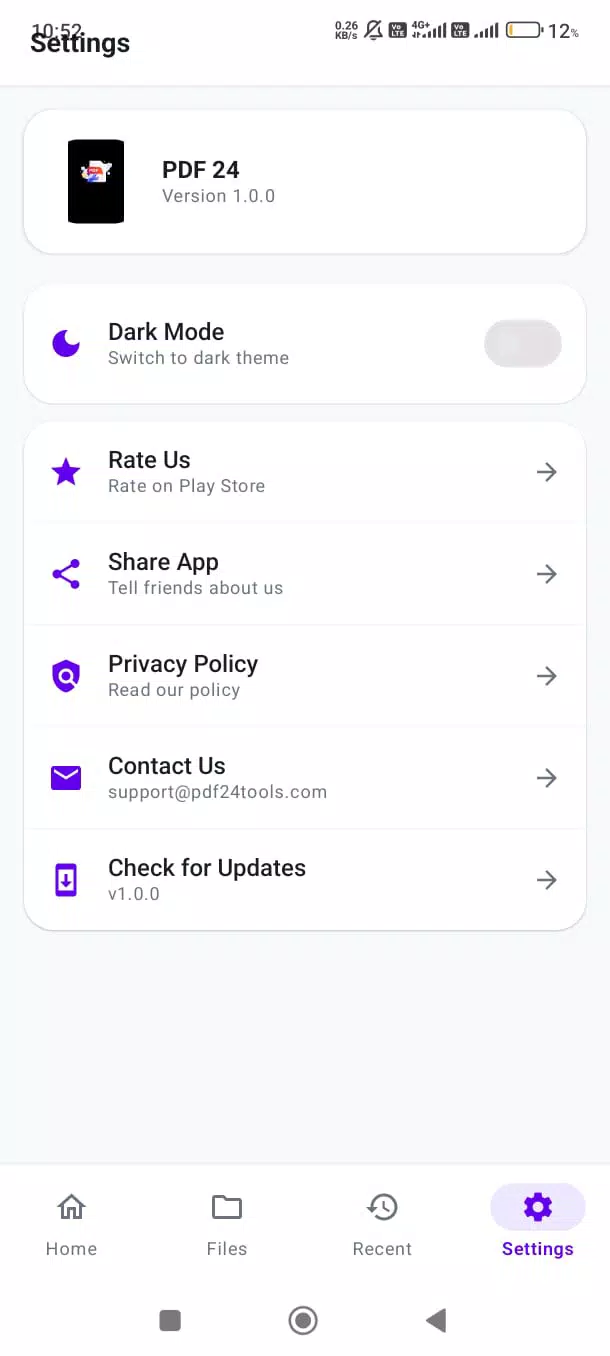Enable the Dark Mode switch
610x1356 pixels.
(522, 344)
